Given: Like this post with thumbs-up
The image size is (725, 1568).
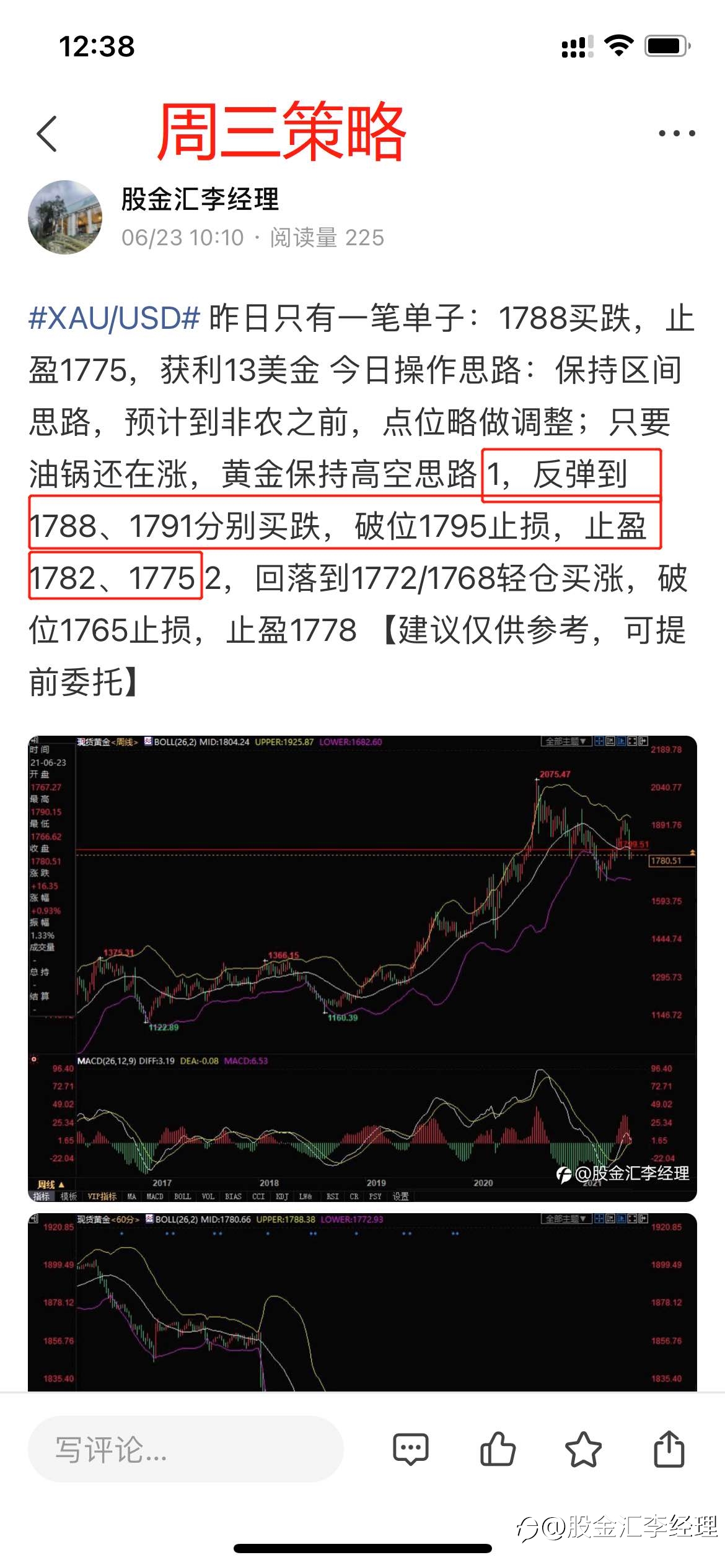Looking at the screenshot, I should (x=498, y=1449).
